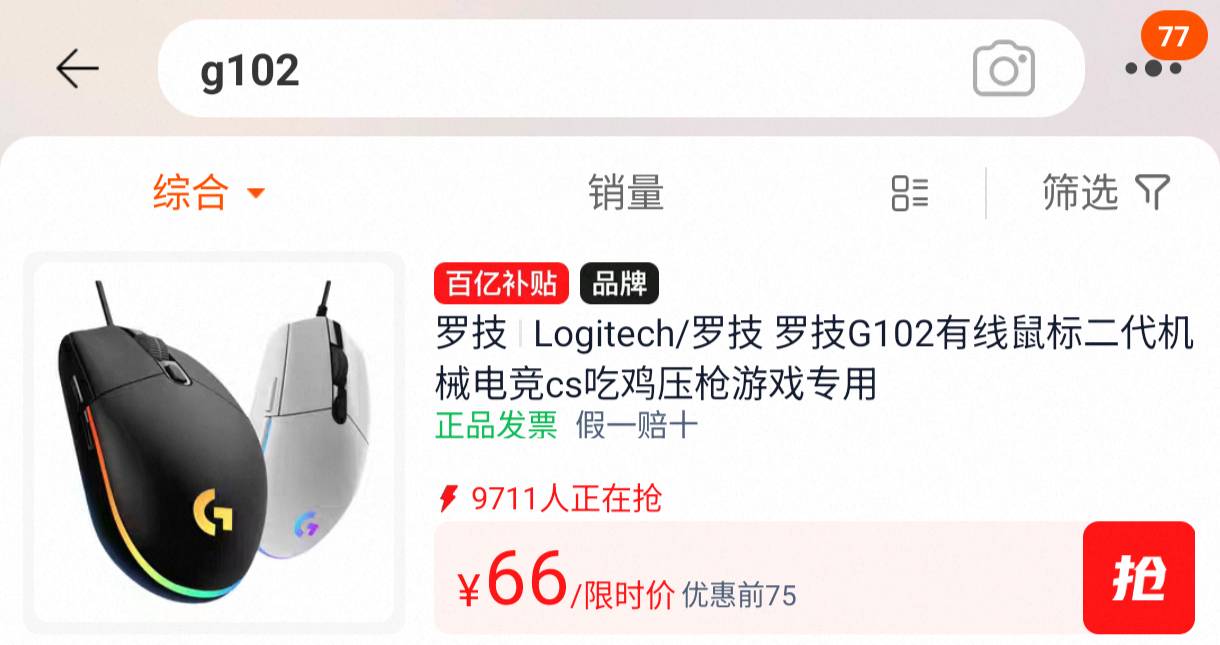Tap the red 抢 button
The height and width of the screenshot is (645, 1220).
point(1138,577)
